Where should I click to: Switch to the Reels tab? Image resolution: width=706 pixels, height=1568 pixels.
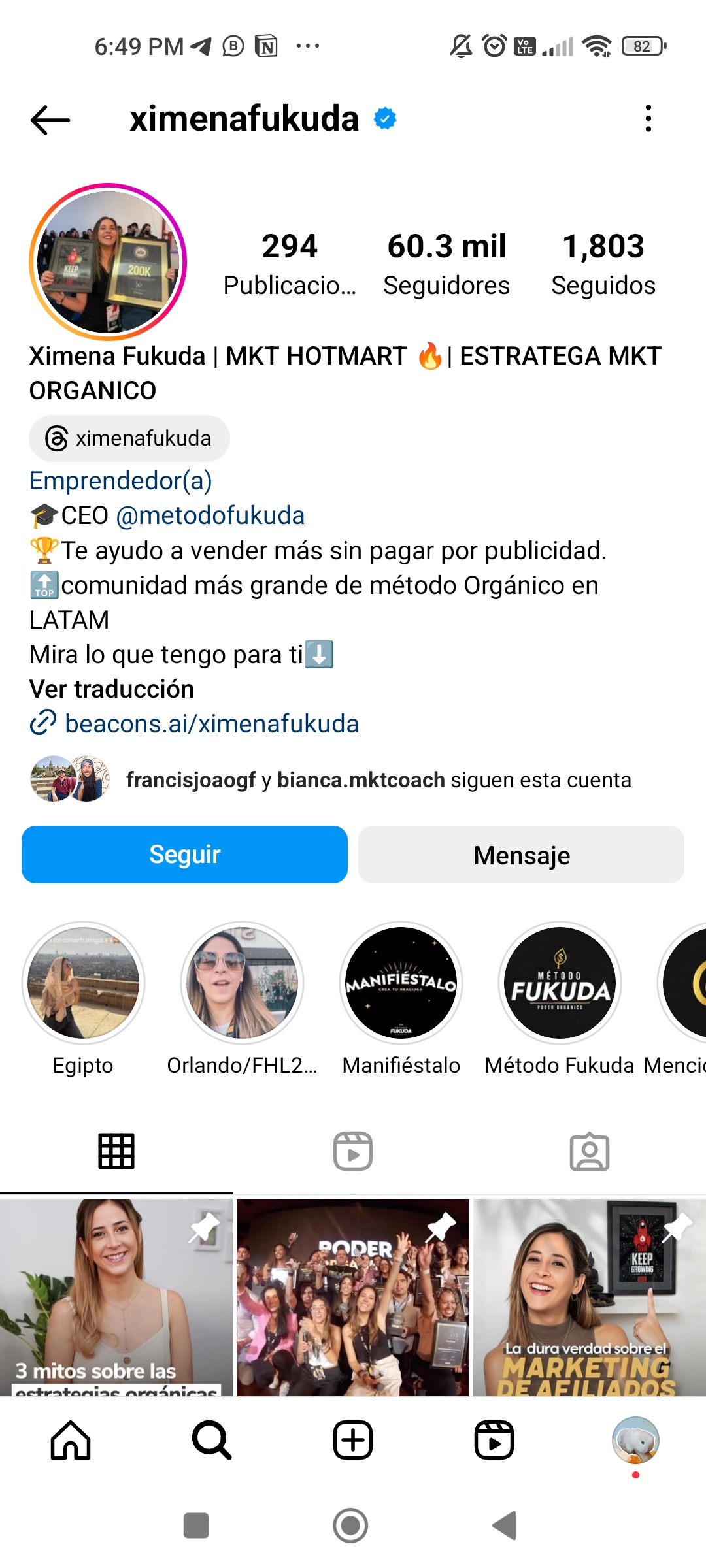tap(353, 1151)
